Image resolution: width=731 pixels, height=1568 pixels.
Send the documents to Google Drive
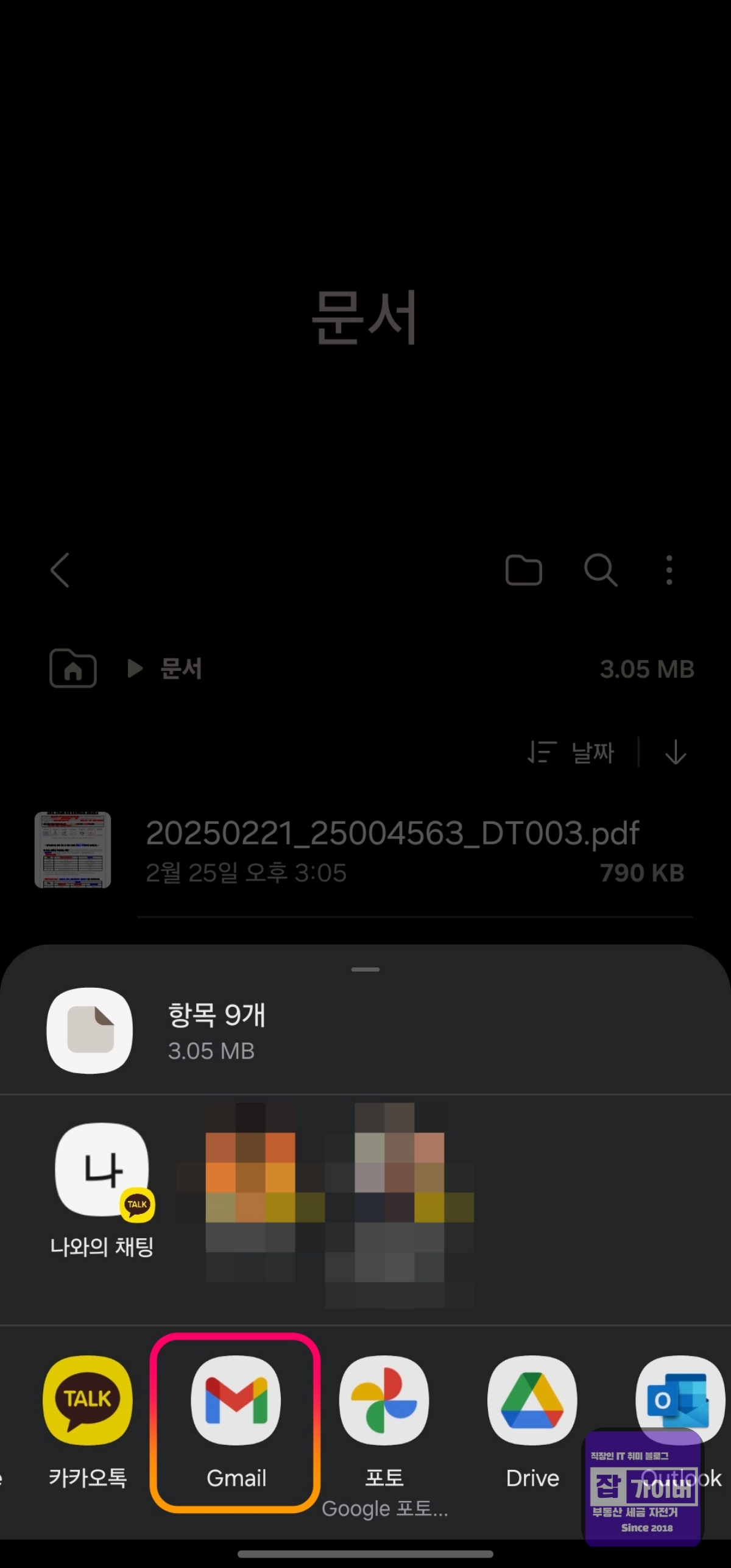532,1402
